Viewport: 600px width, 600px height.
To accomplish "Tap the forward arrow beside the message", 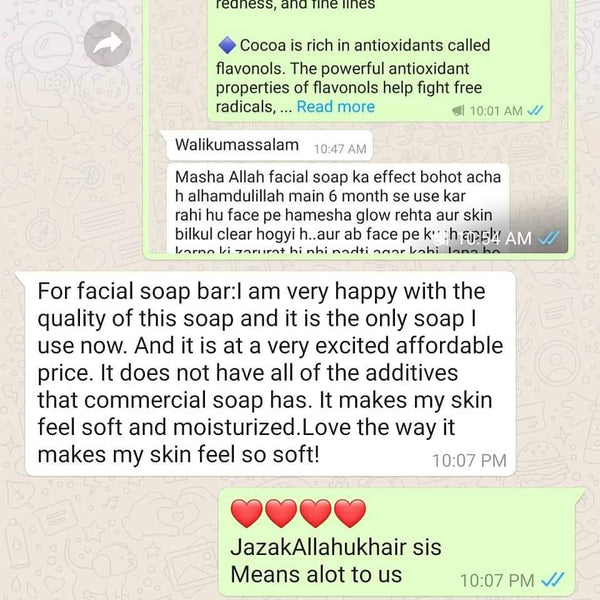I will [x=104, y=43].
